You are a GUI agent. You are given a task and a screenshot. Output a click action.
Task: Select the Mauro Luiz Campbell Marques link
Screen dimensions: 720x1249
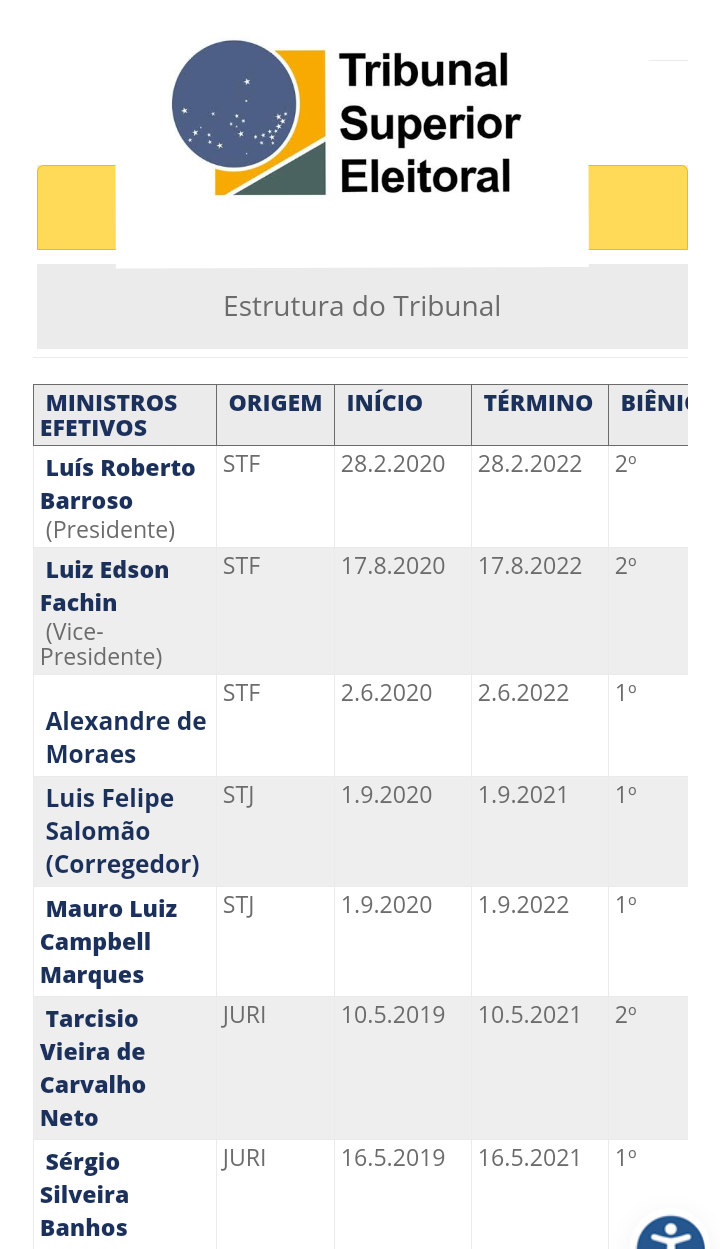pos(109,941)
